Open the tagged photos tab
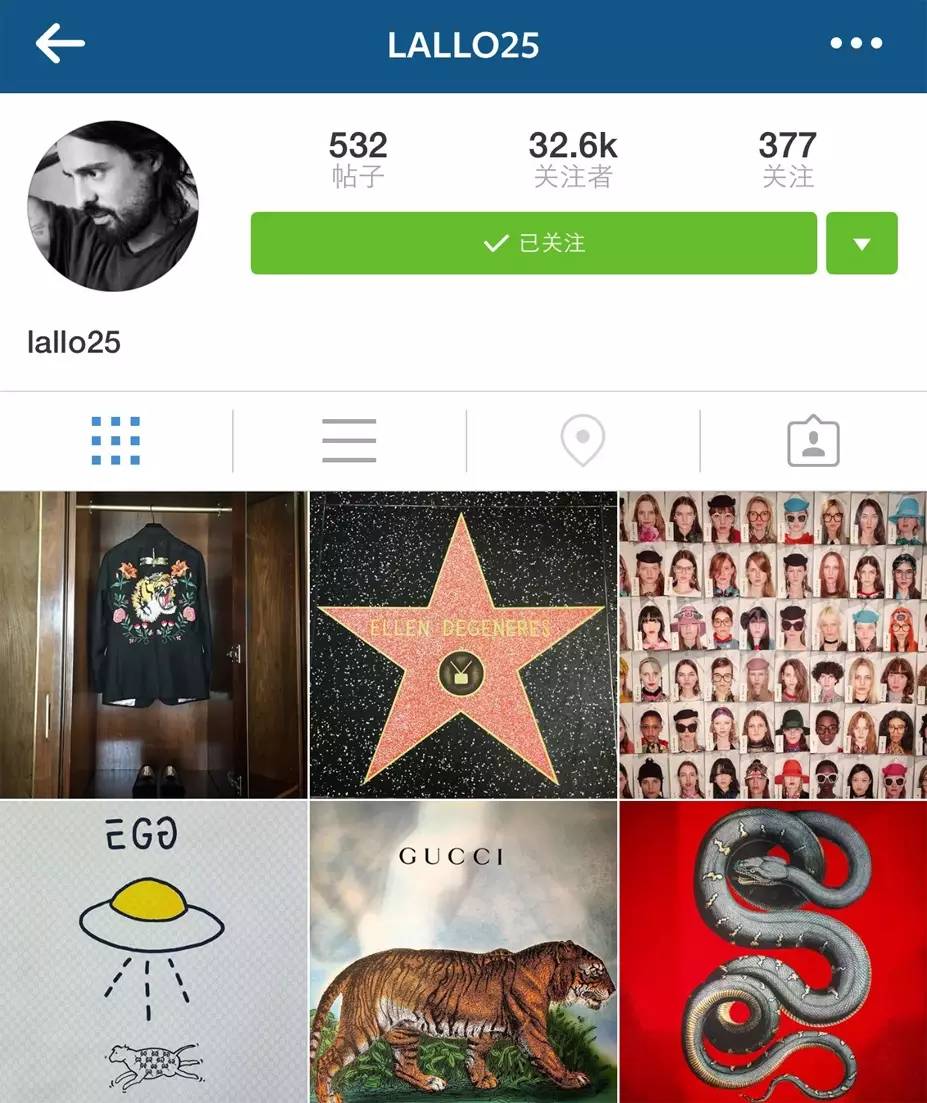 (x=813, y=441)
